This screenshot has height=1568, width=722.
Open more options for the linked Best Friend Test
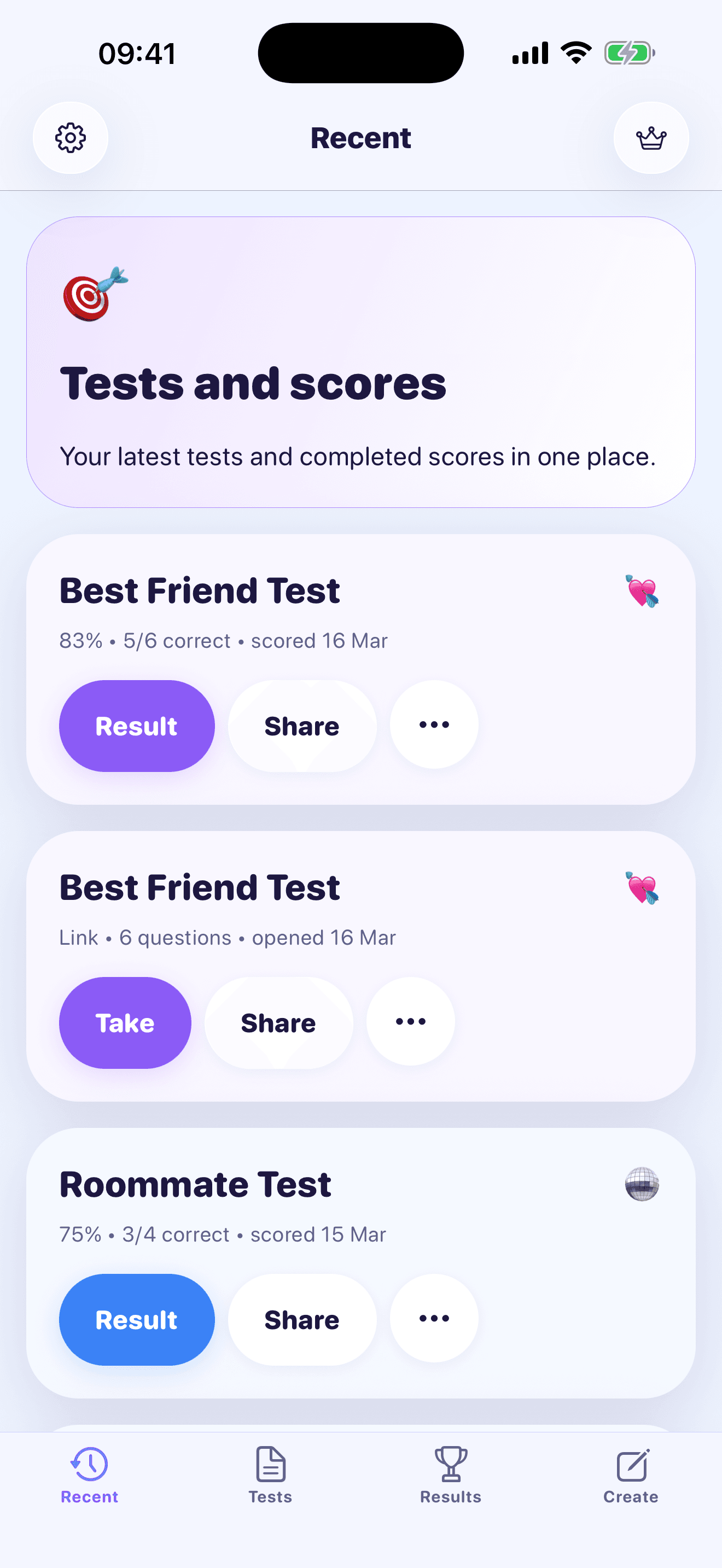(x=410, y=1021)
